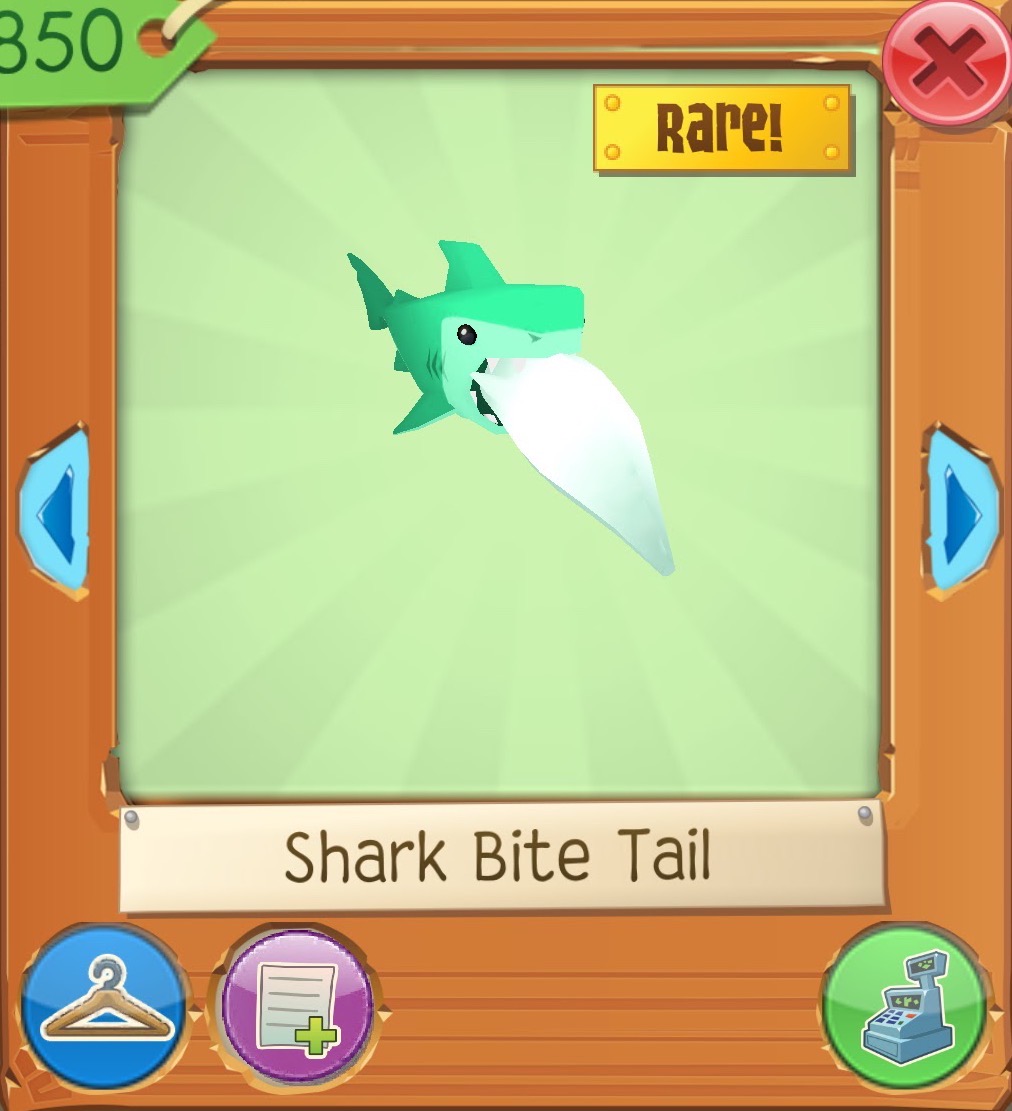Screen dimensions: 1012x1111
Task: Try on the Shark Bite Tail
Action: pos(105,1006)
